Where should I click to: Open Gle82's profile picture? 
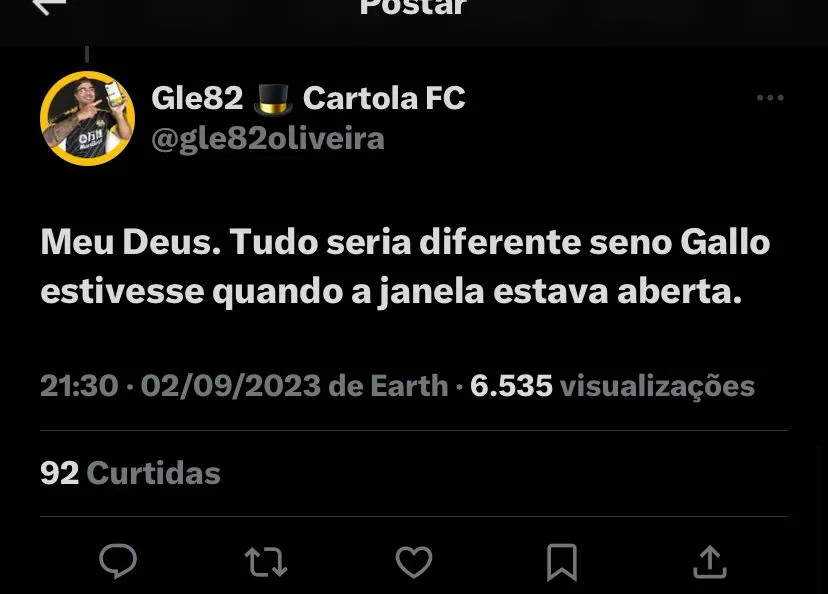[87, 118]
